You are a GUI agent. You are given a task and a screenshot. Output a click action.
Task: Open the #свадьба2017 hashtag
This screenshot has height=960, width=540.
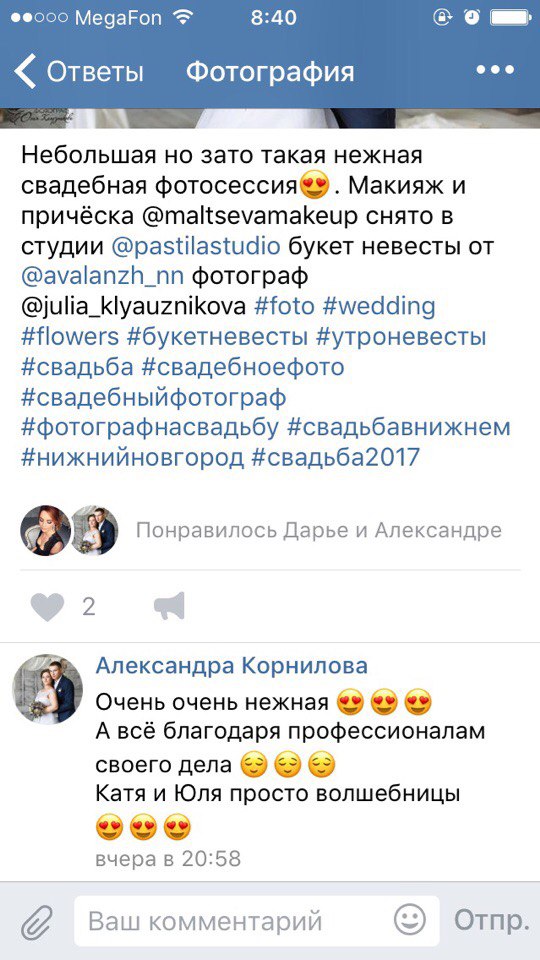(x=336, y=457)
